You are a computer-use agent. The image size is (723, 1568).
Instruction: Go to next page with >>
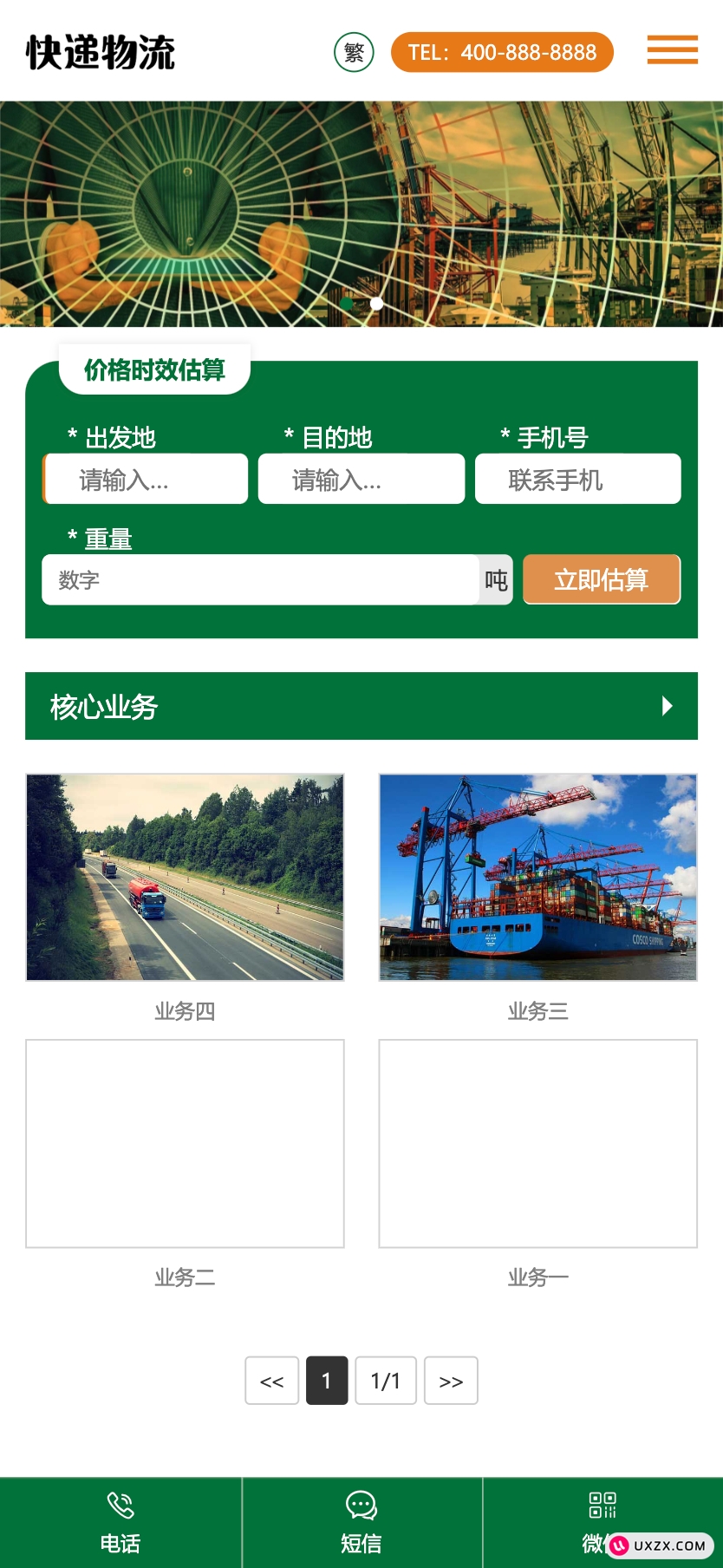(451, 1381)
